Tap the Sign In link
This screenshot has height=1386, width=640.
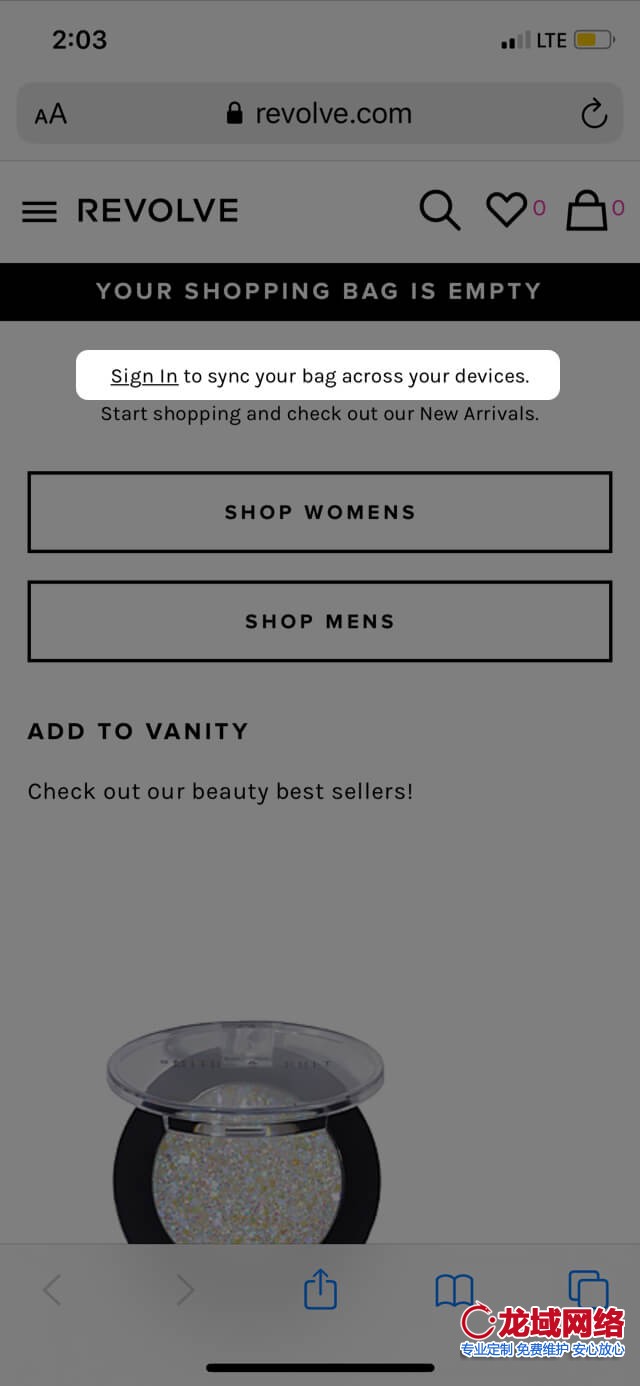tap(144, 377)
